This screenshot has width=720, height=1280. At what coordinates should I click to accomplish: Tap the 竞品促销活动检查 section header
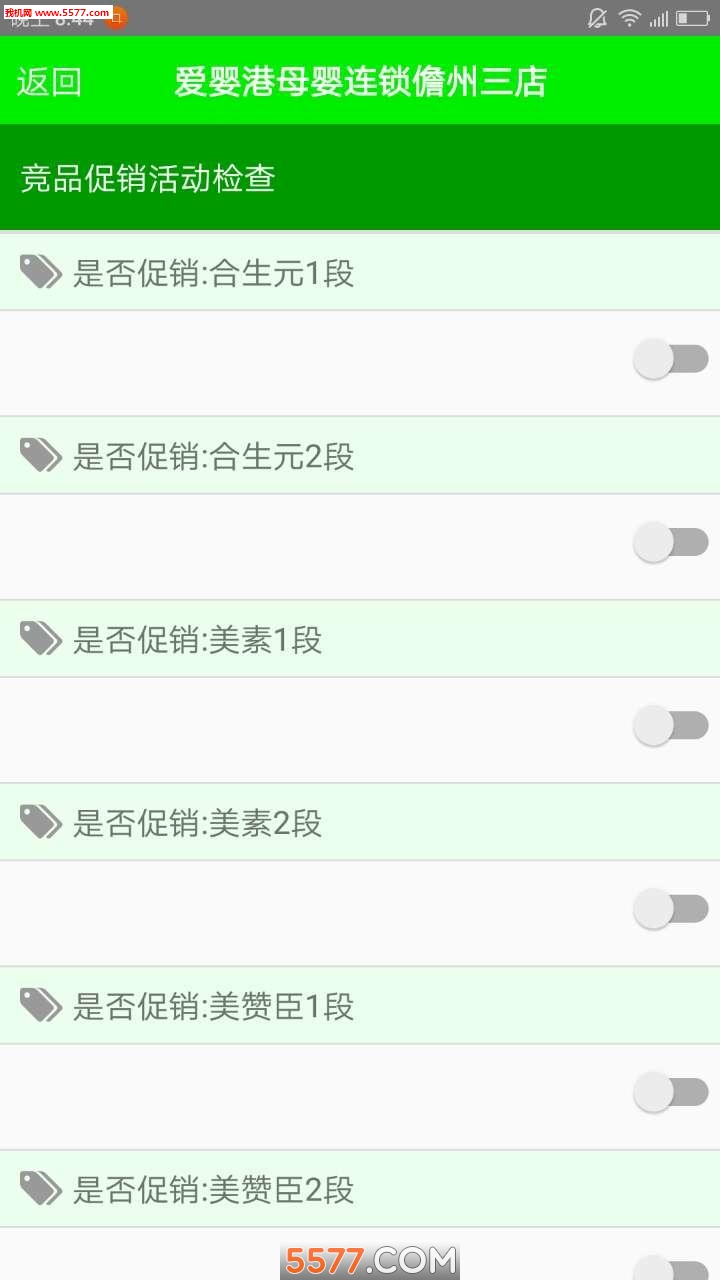pos(146,178)
